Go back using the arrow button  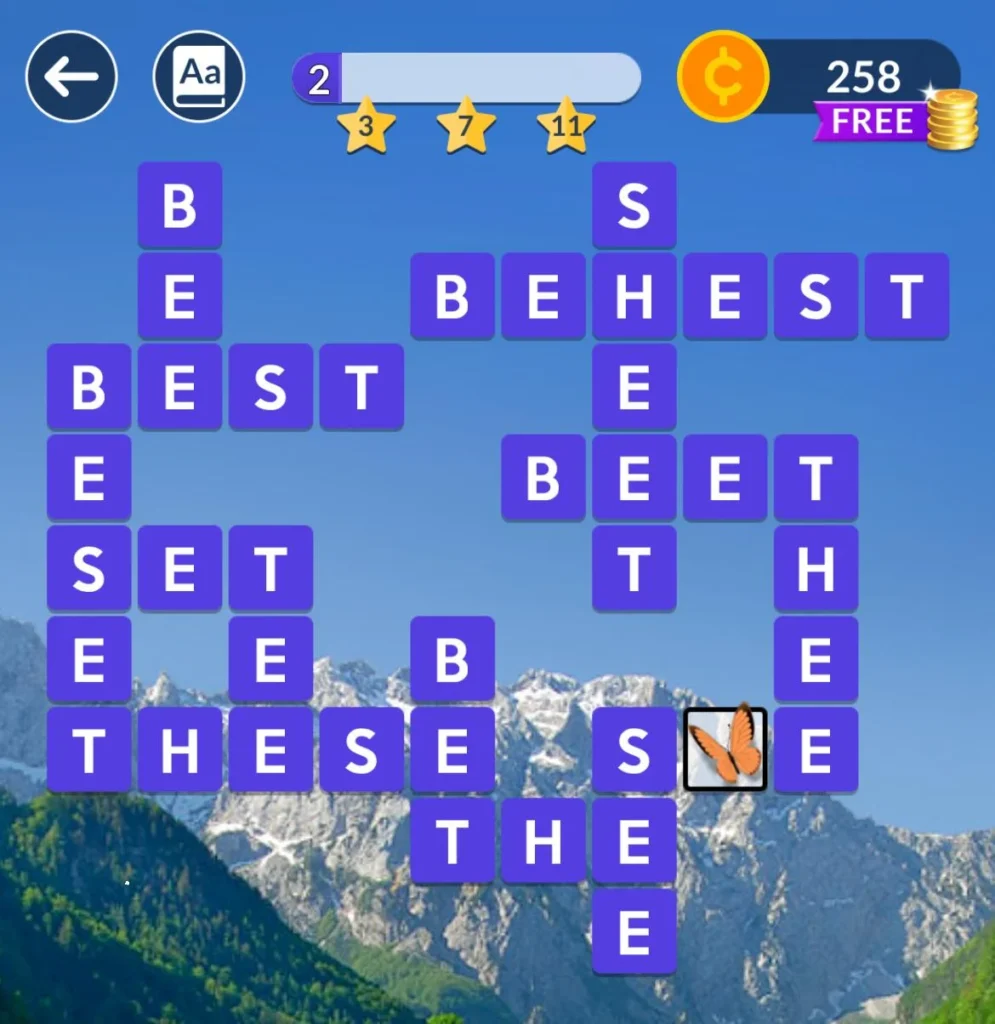coord(71,77)
